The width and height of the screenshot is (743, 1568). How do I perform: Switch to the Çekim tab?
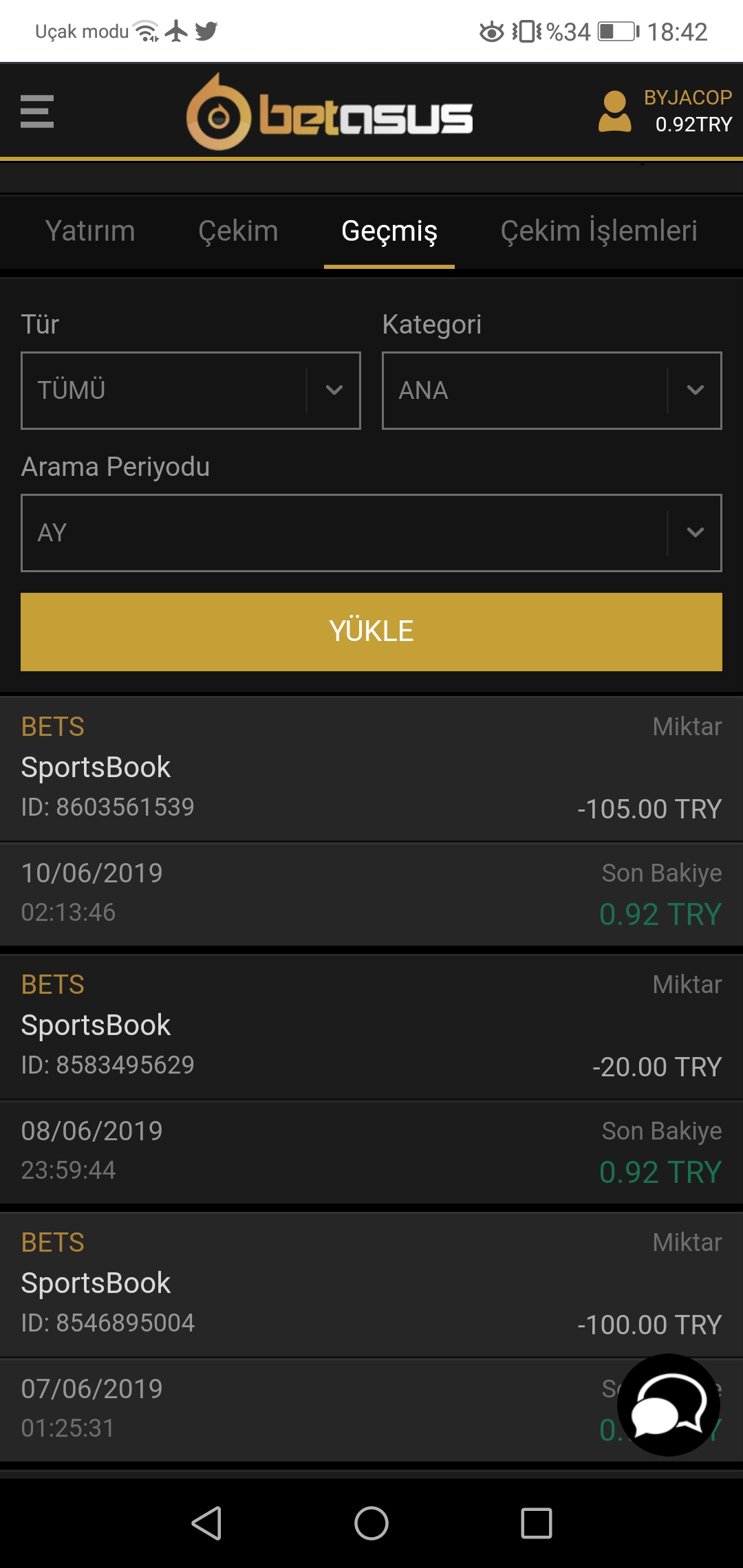pyautogui.click(x=238, y=231)
